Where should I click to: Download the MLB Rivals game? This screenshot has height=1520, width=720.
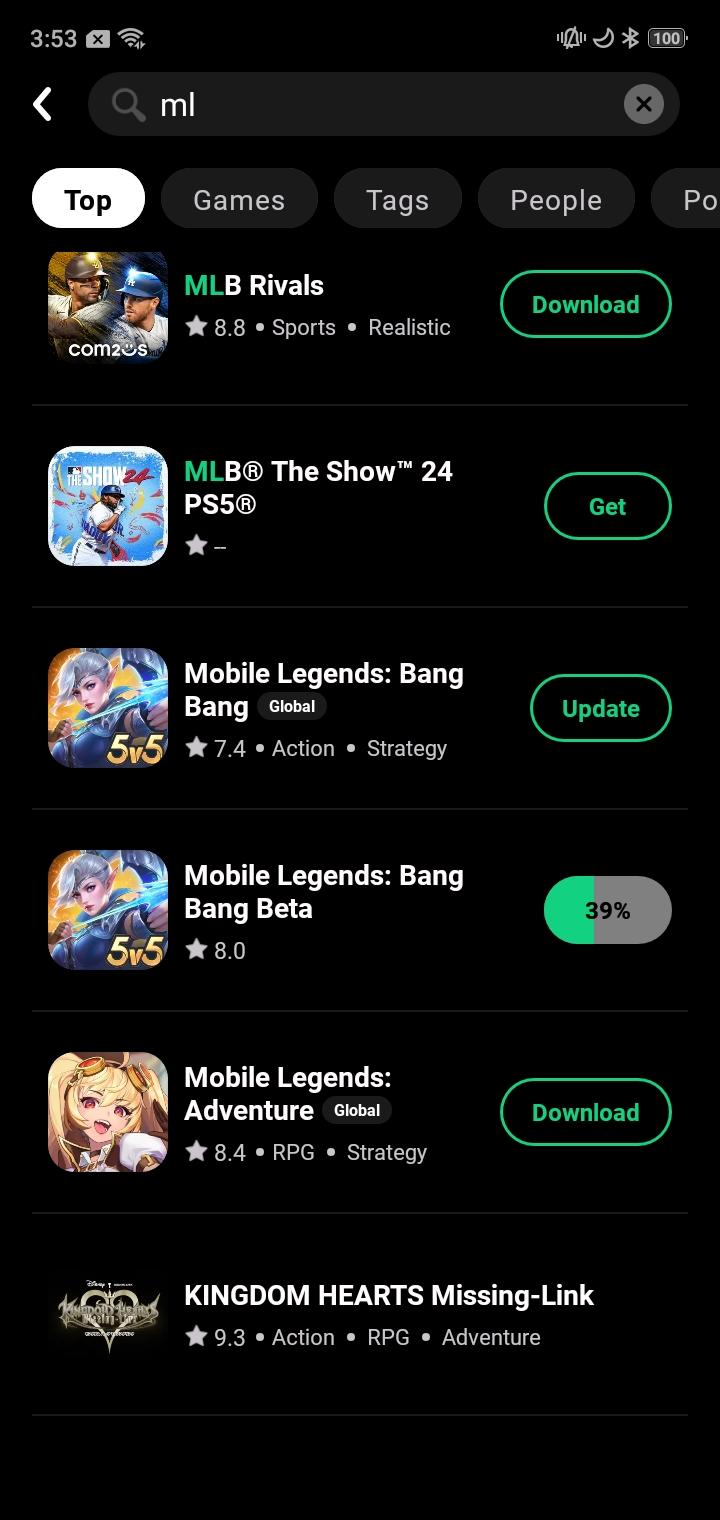[x=585, y=304]
